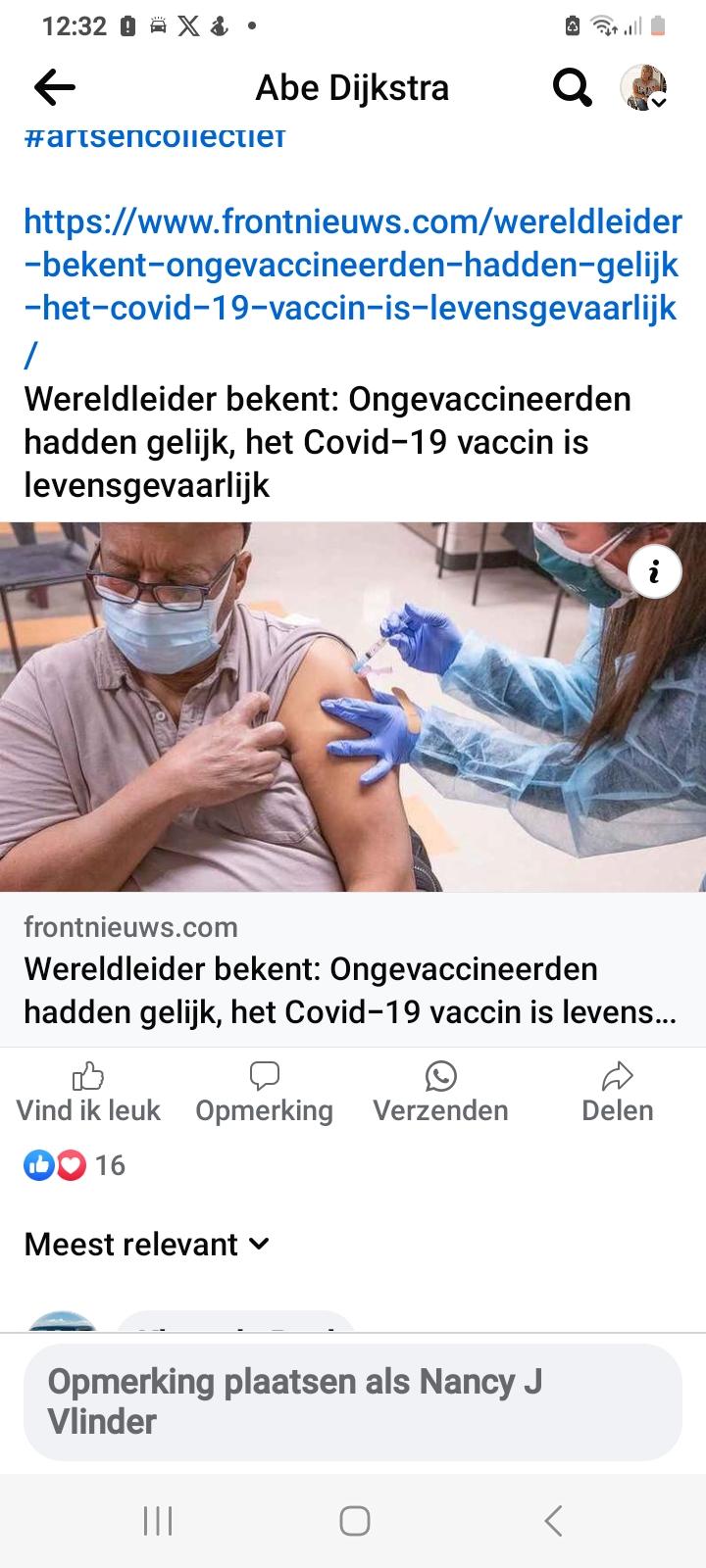706x1568 pixels.
Task: Tap the #artsencollectief hashtag
Action: pos(154,135)
